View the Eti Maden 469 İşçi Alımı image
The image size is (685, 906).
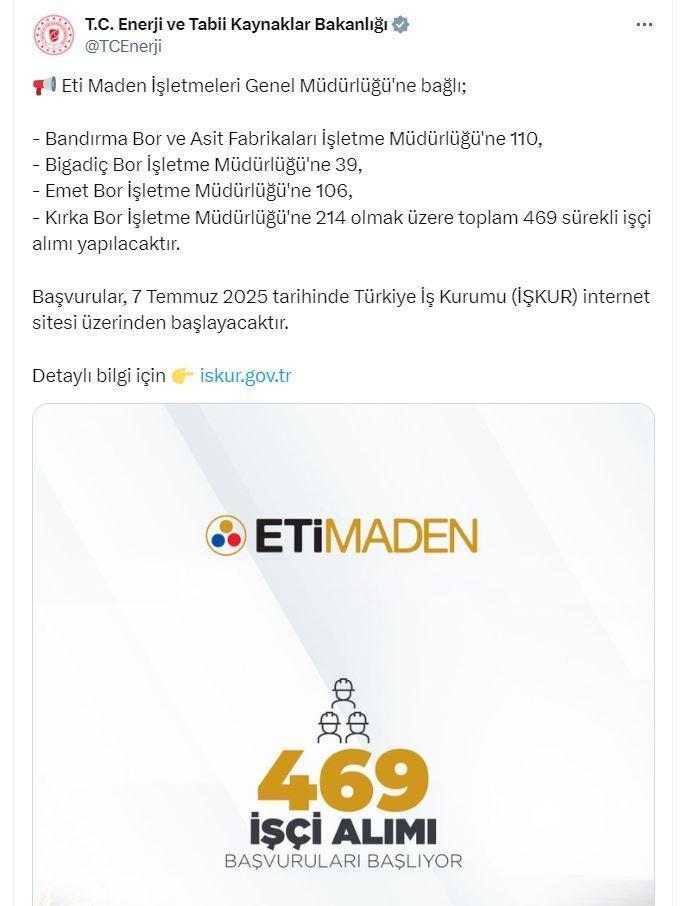(343, 655)
